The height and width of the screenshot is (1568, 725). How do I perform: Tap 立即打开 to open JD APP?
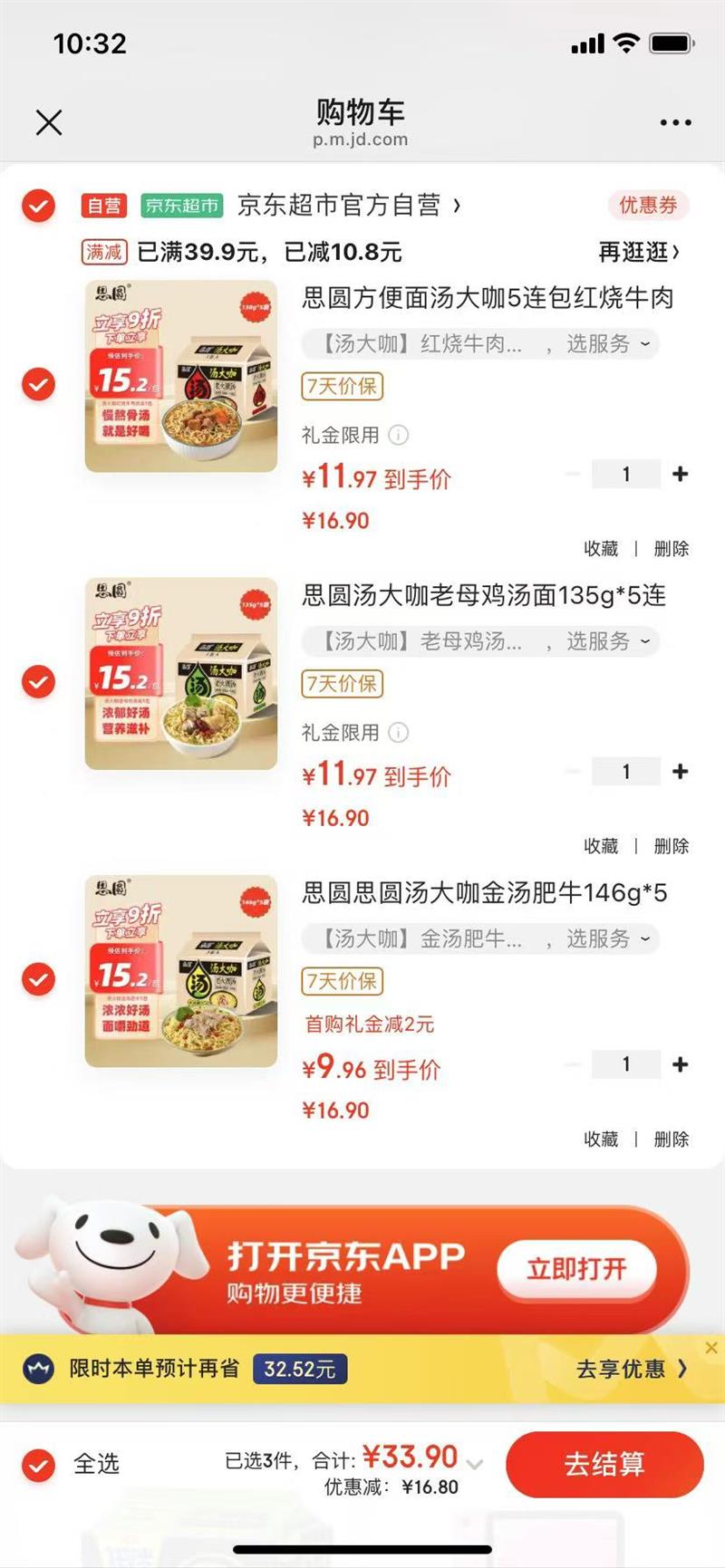coord(577,1270)
